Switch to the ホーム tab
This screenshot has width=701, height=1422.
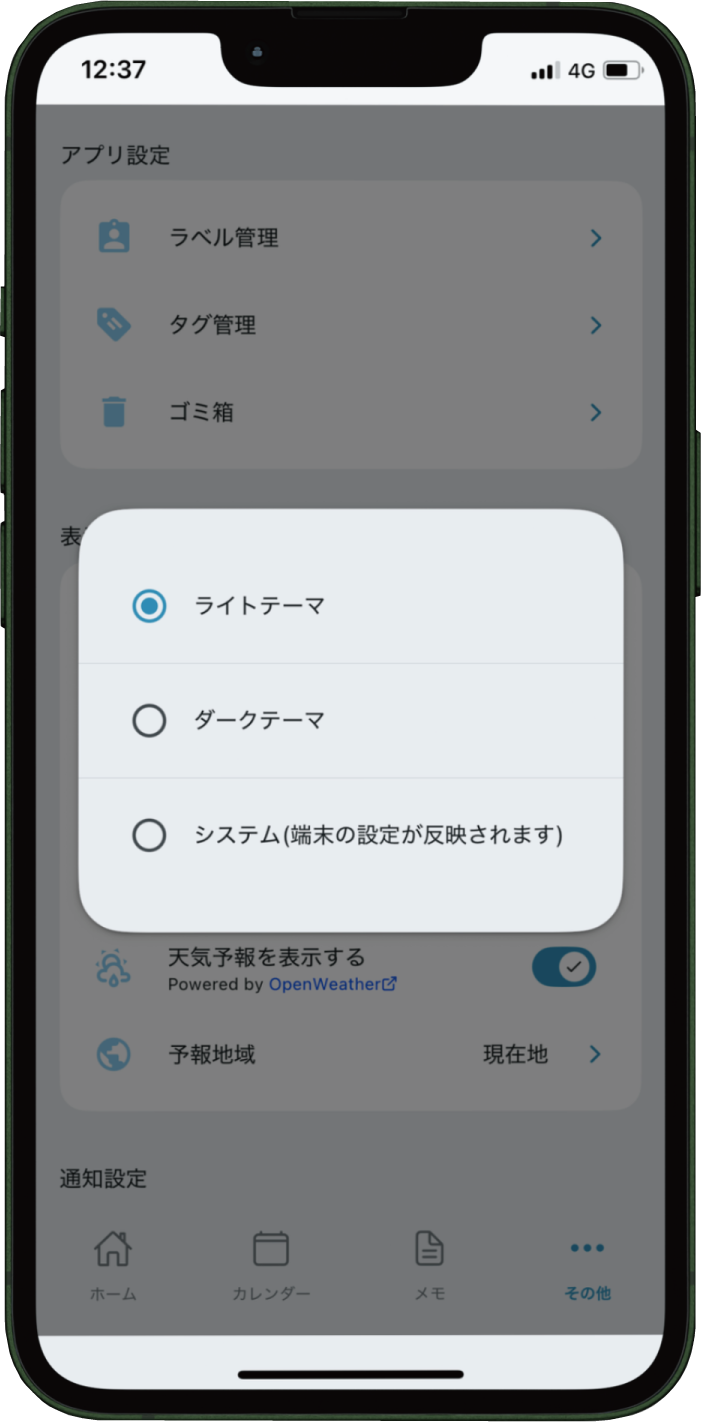[113, 1264]
